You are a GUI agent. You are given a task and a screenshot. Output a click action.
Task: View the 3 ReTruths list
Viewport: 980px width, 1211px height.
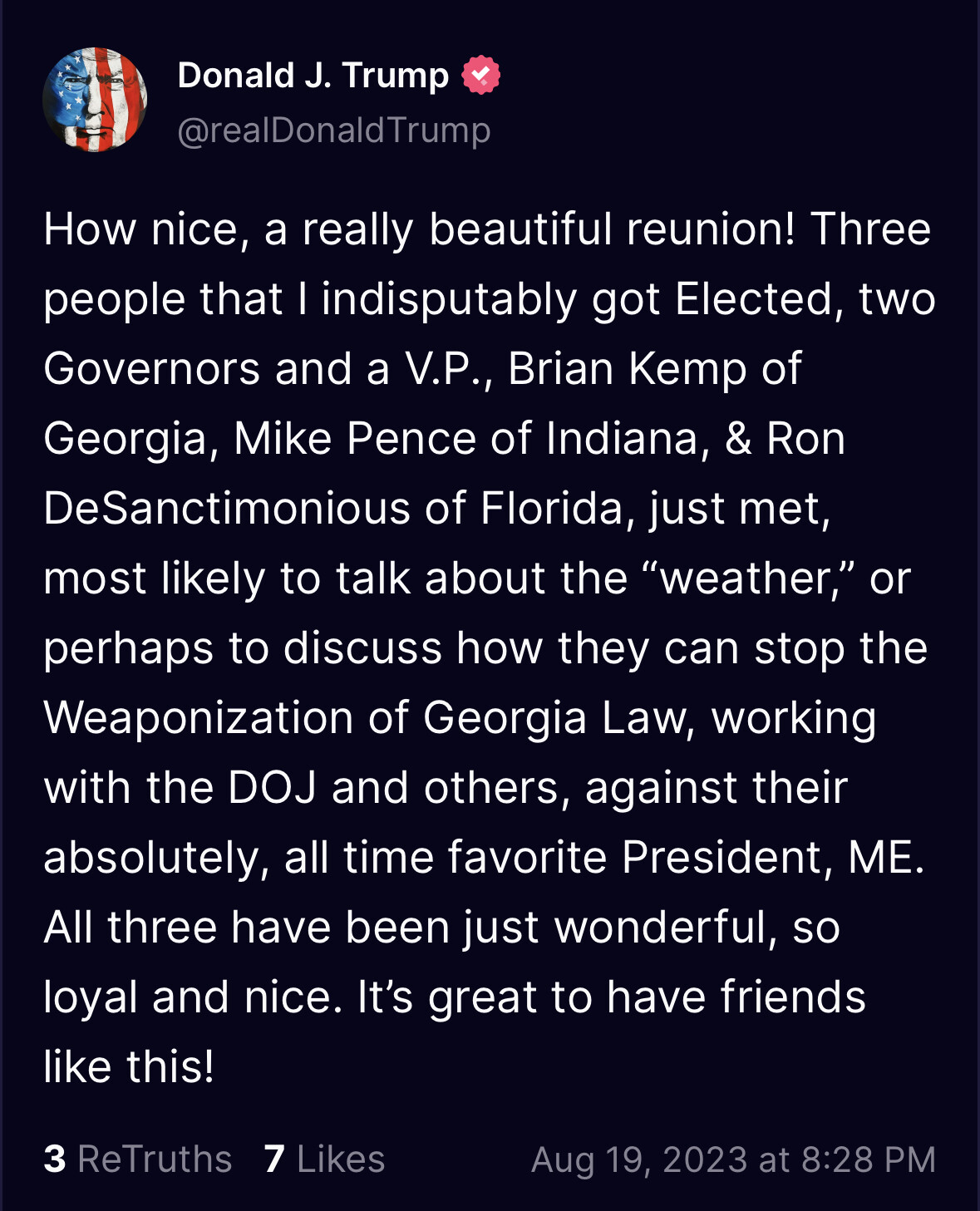(138, 1159)
